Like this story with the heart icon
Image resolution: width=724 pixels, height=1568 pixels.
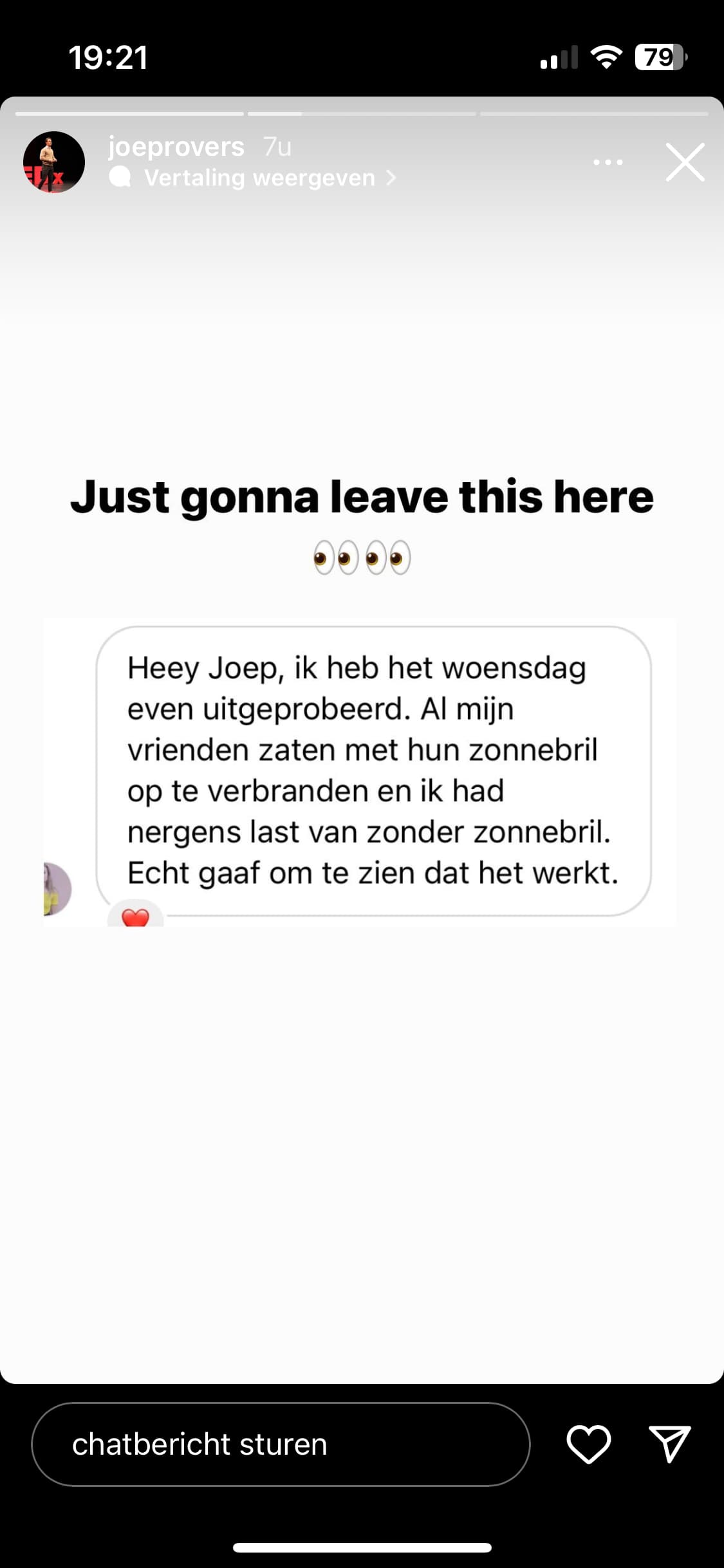588,1444
